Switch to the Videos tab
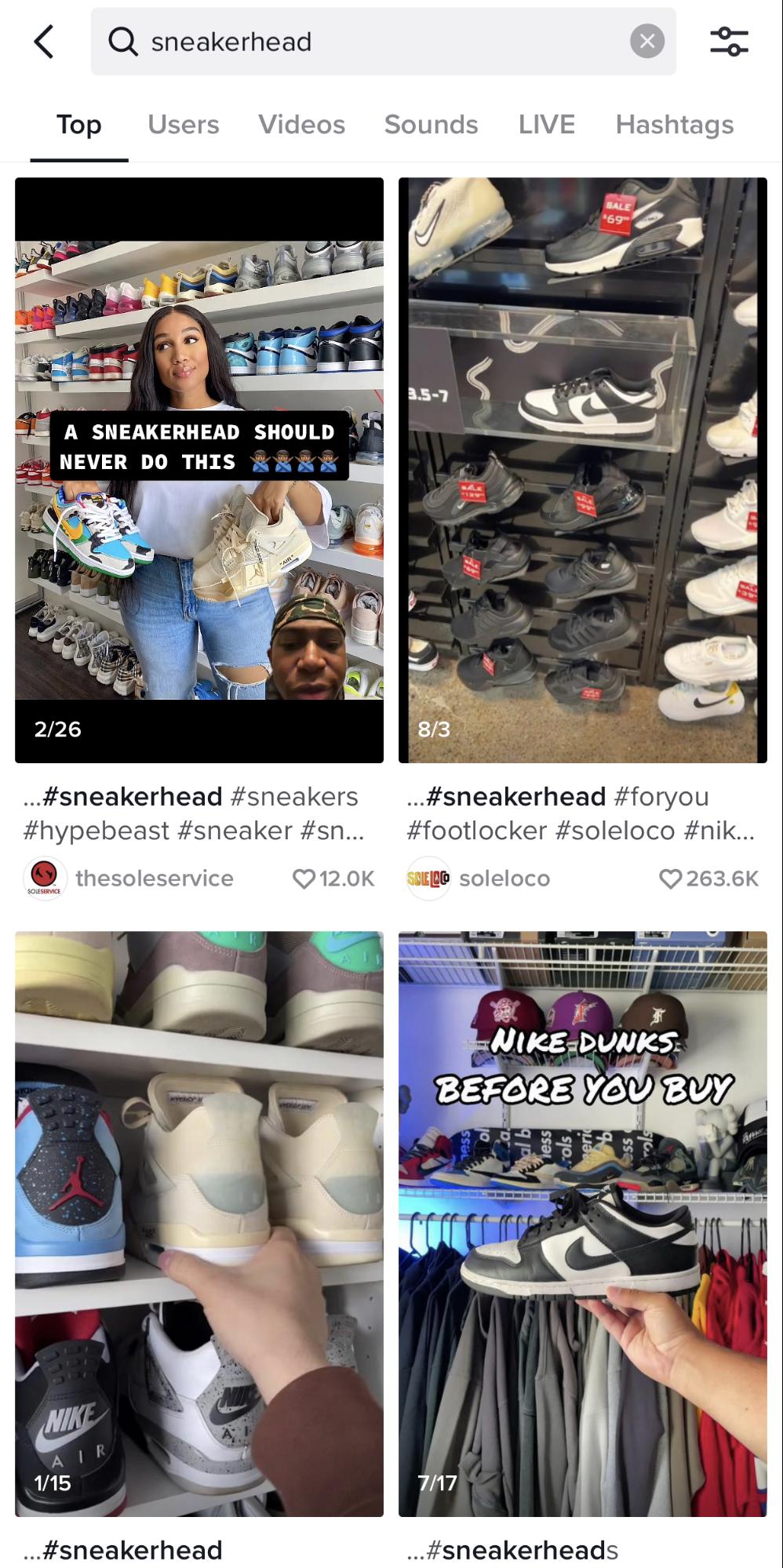 pyautogui.click(x=301, y=125)
